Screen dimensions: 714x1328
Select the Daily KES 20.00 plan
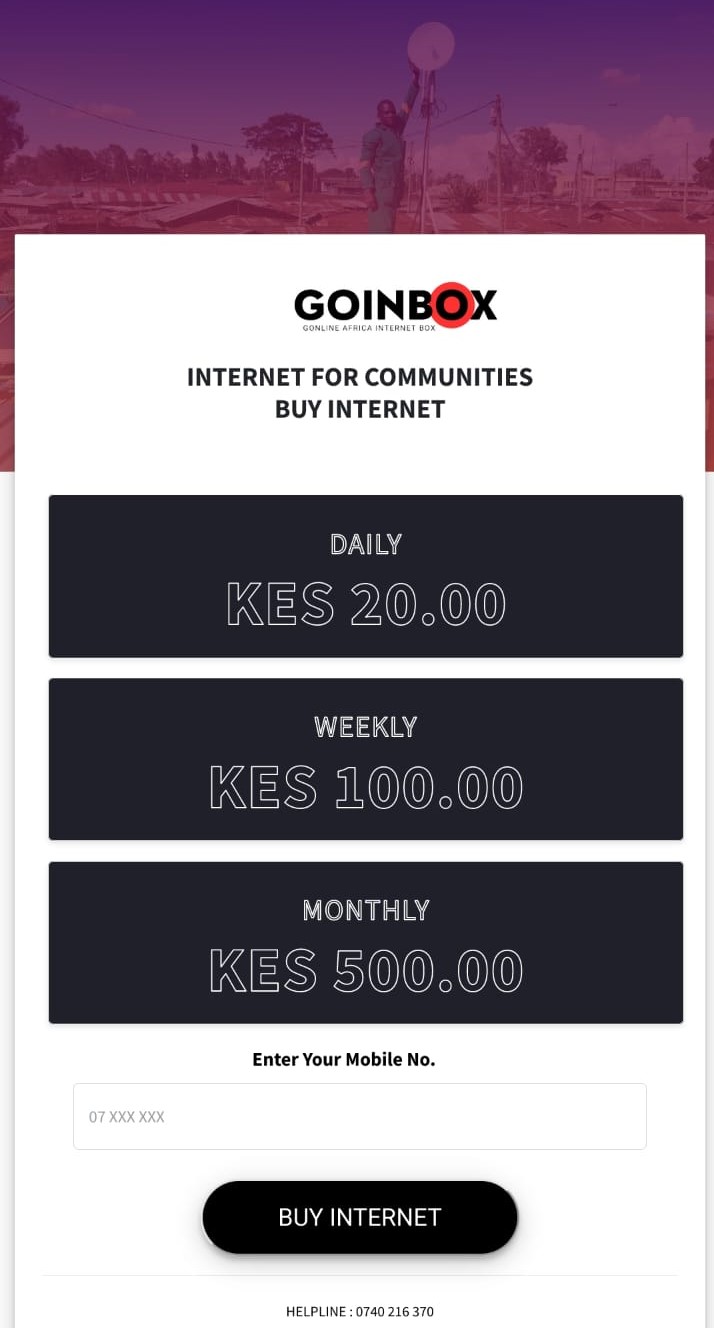365,576
